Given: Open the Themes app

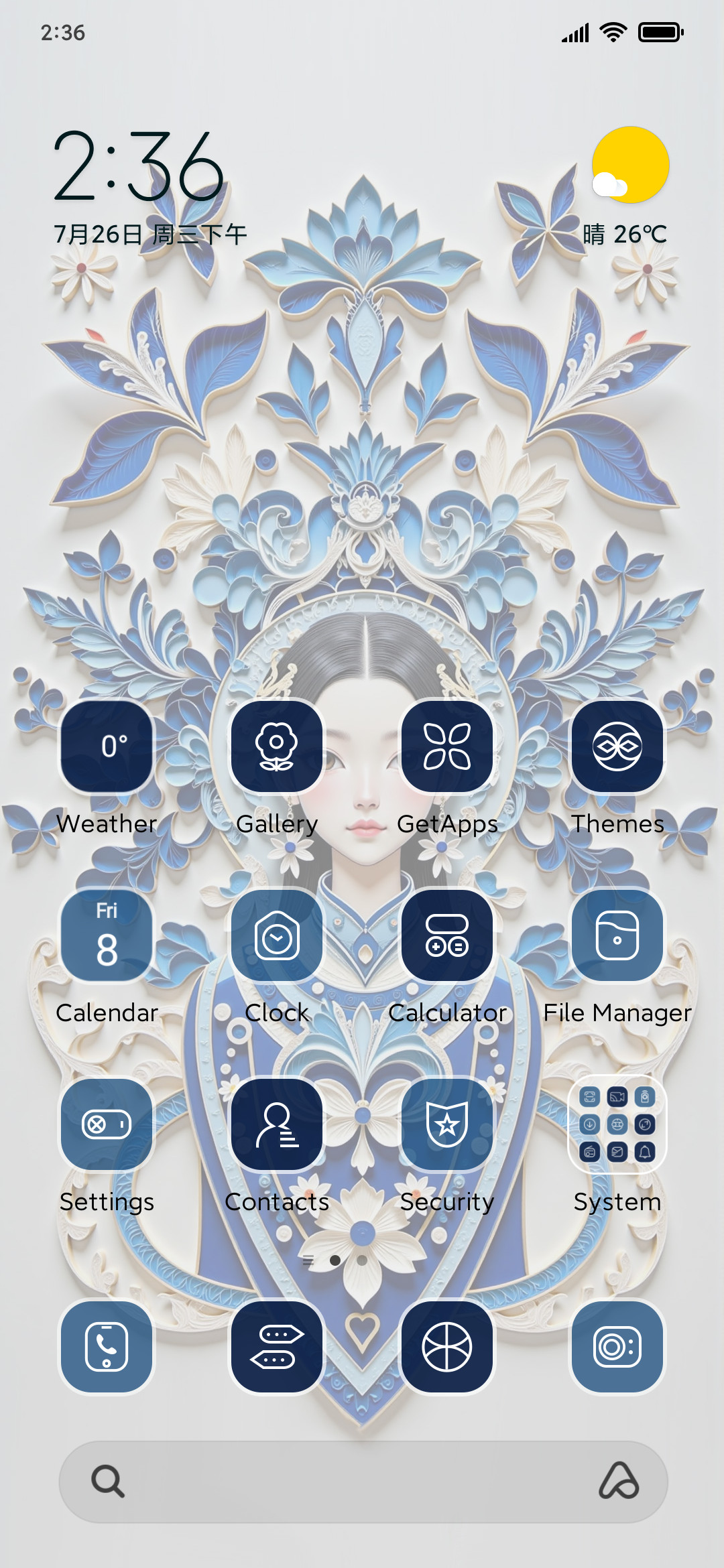Looking at the screenshot, I should click(x=617, y=746).
